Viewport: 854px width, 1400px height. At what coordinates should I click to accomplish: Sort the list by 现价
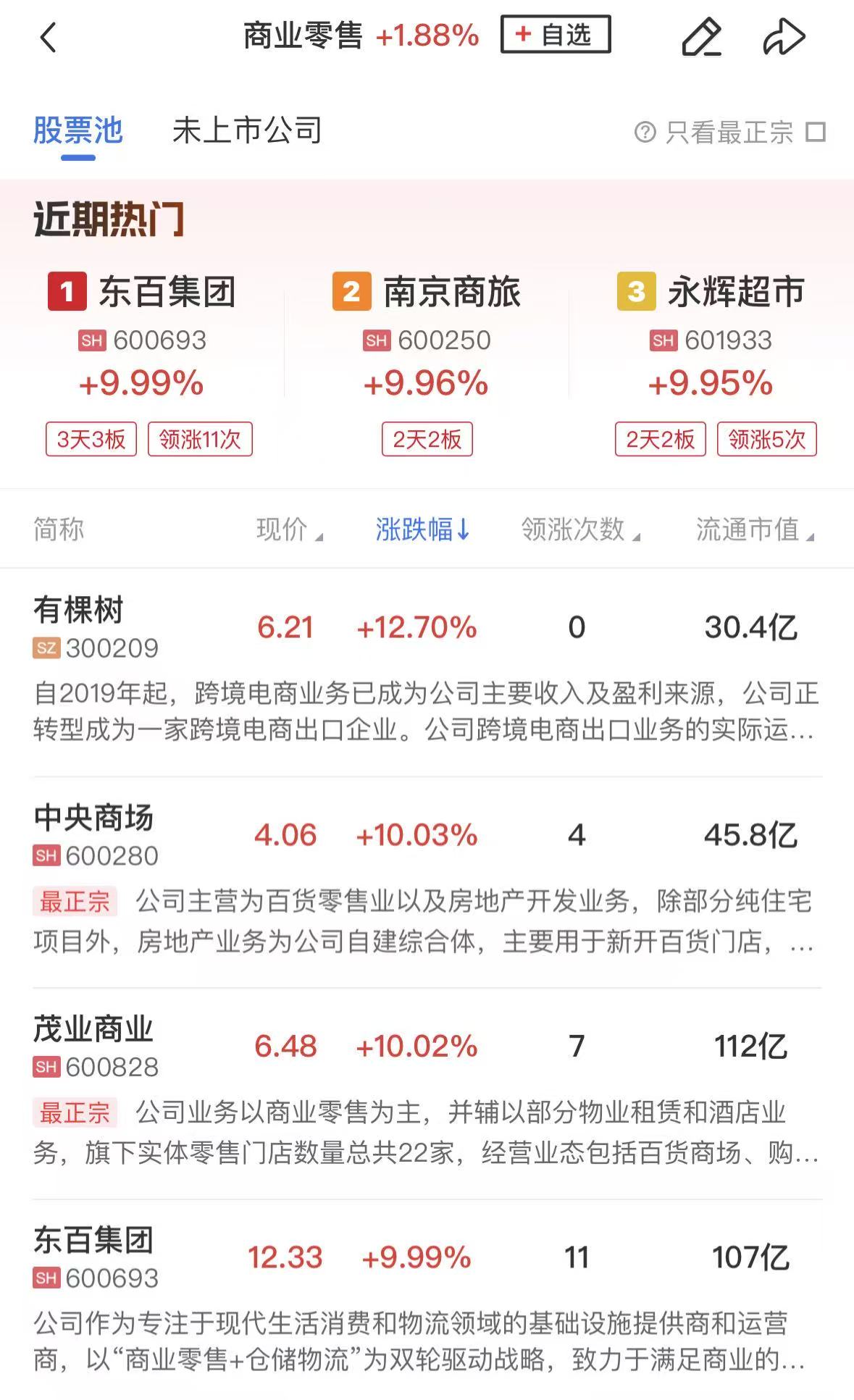(x=288, y=530)
